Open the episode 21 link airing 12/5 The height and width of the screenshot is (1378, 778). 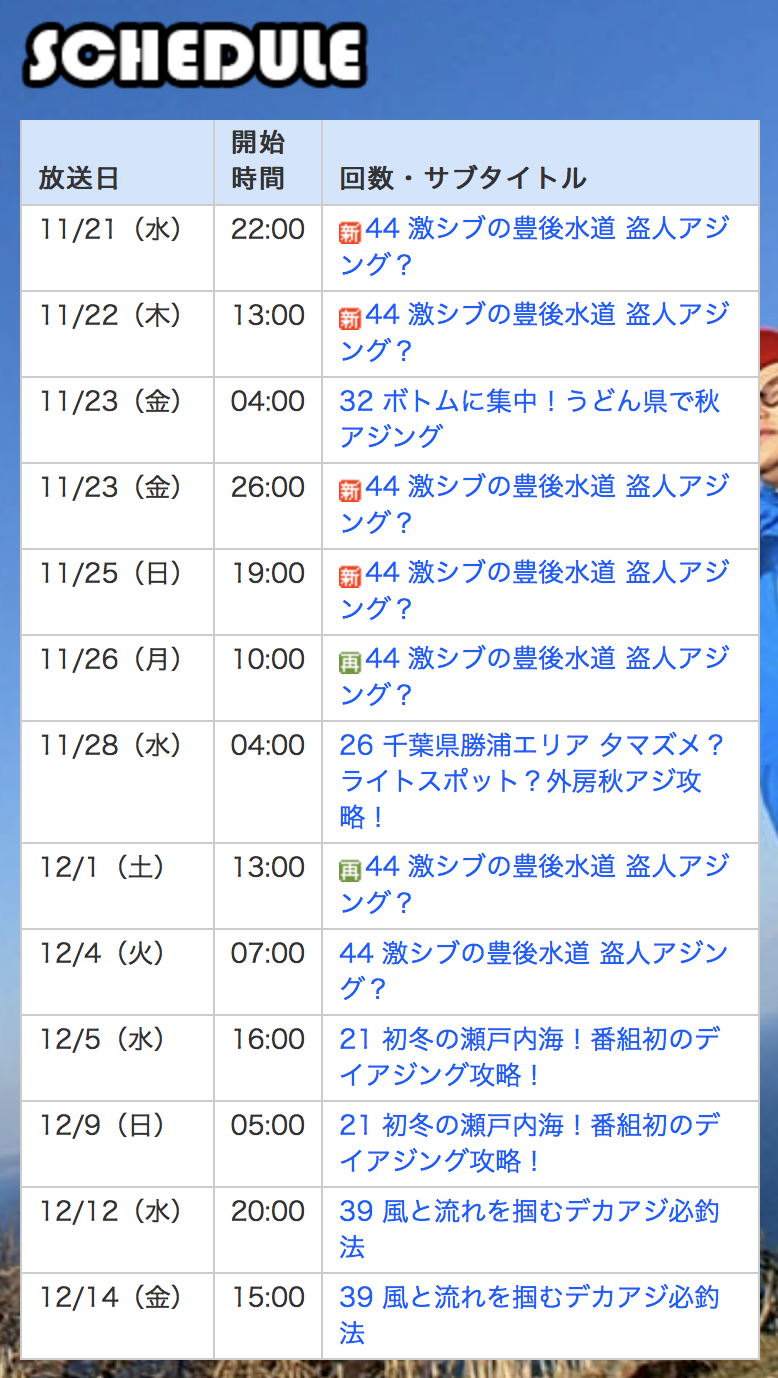click(x=530, y=1057)
